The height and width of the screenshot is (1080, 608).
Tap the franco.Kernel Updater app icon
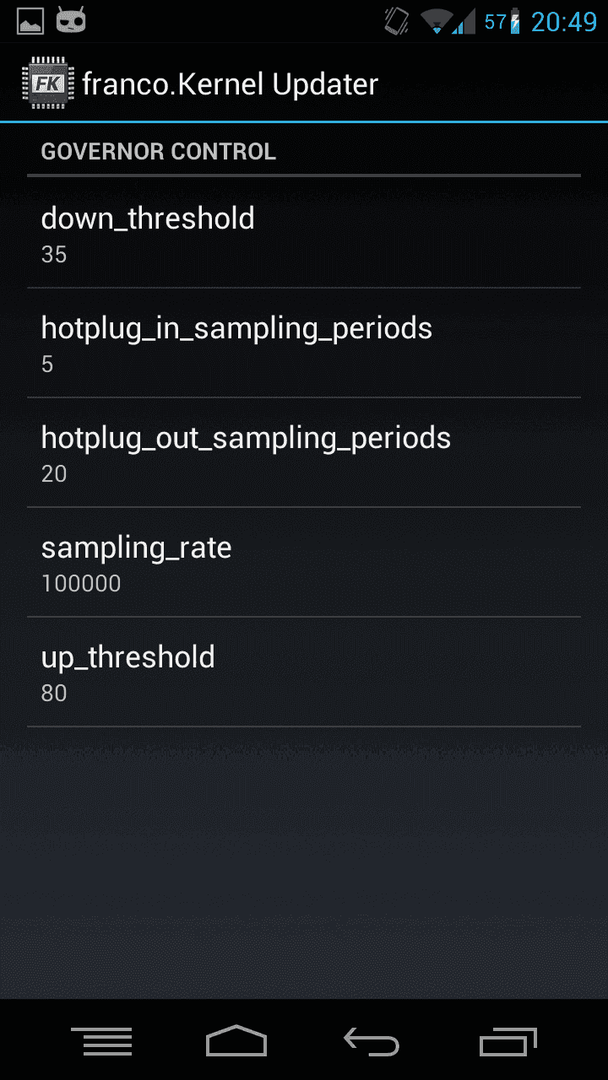pos(45,84)
